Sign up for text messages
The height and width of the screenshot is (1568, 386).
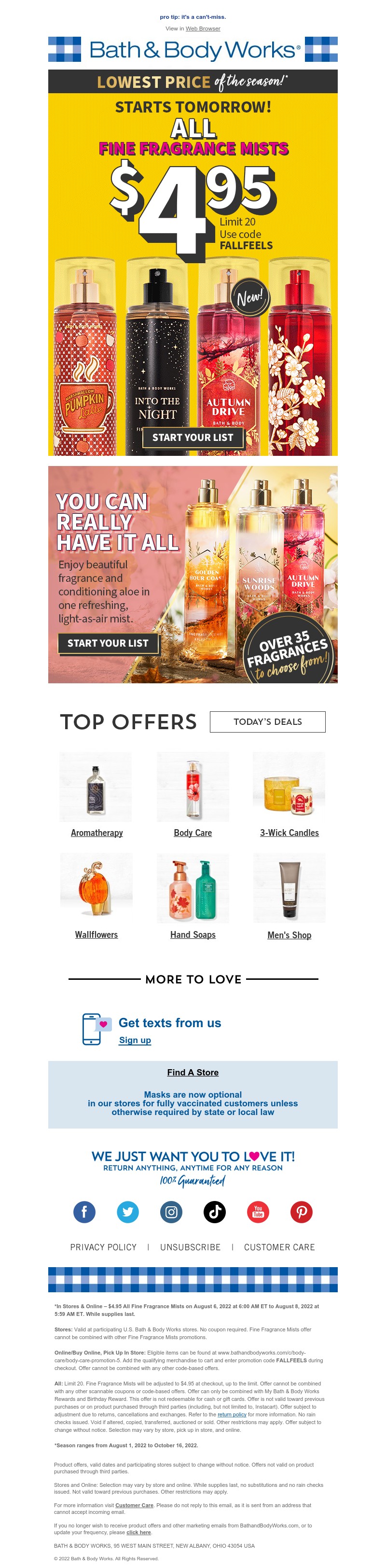(x=134, y=1040)
